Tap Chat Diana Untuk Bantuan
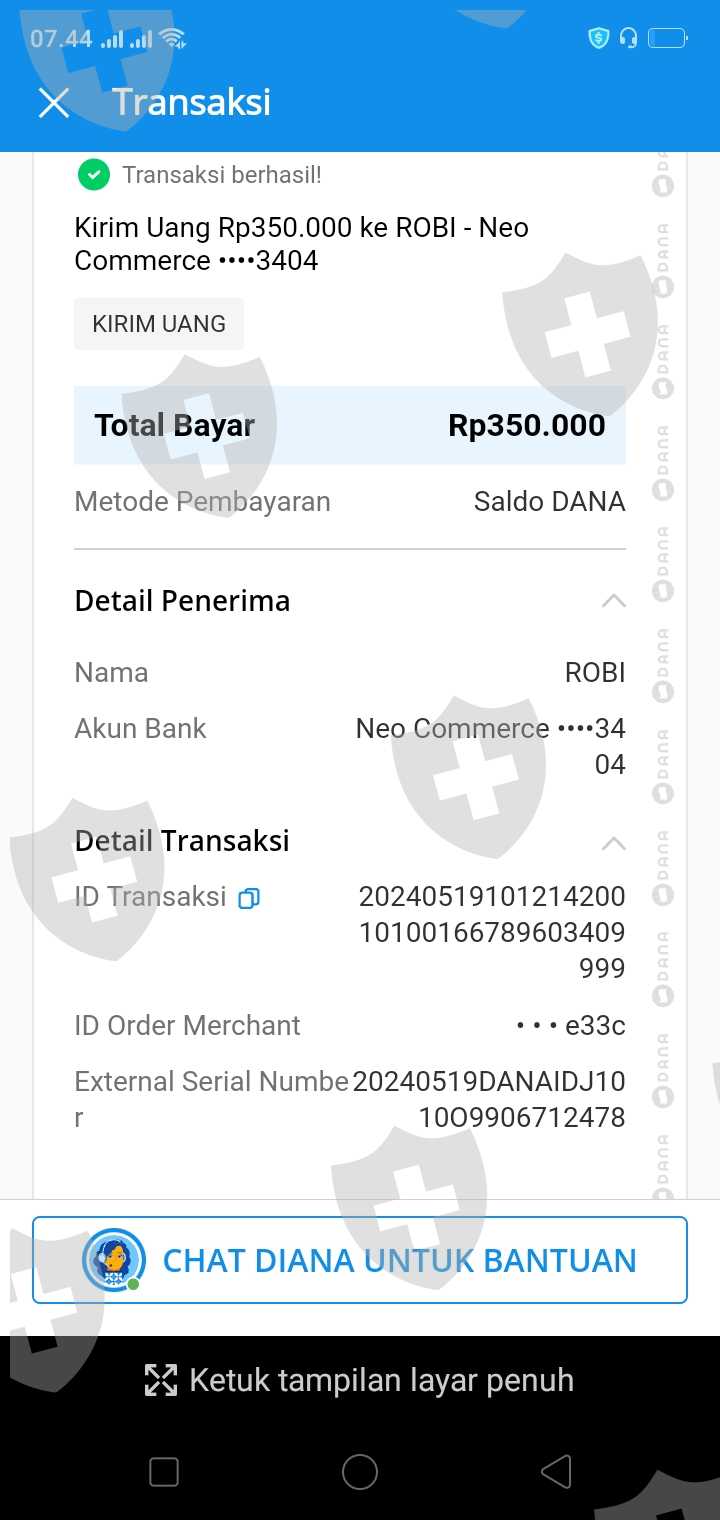The height and width of the screenshot is (1520, 720). click(x=360, y=1260)
